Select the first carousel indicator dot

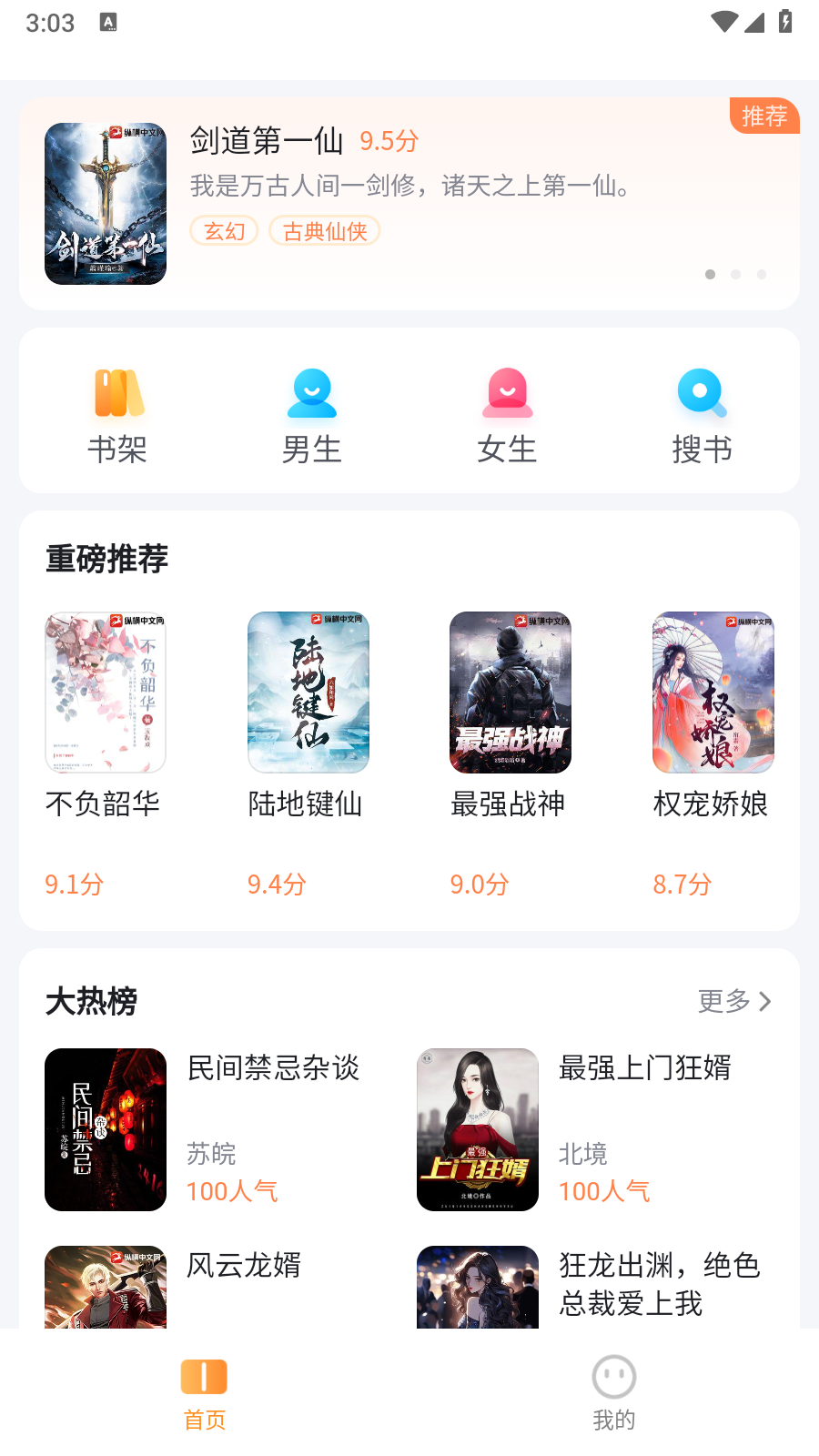point(710,274)
